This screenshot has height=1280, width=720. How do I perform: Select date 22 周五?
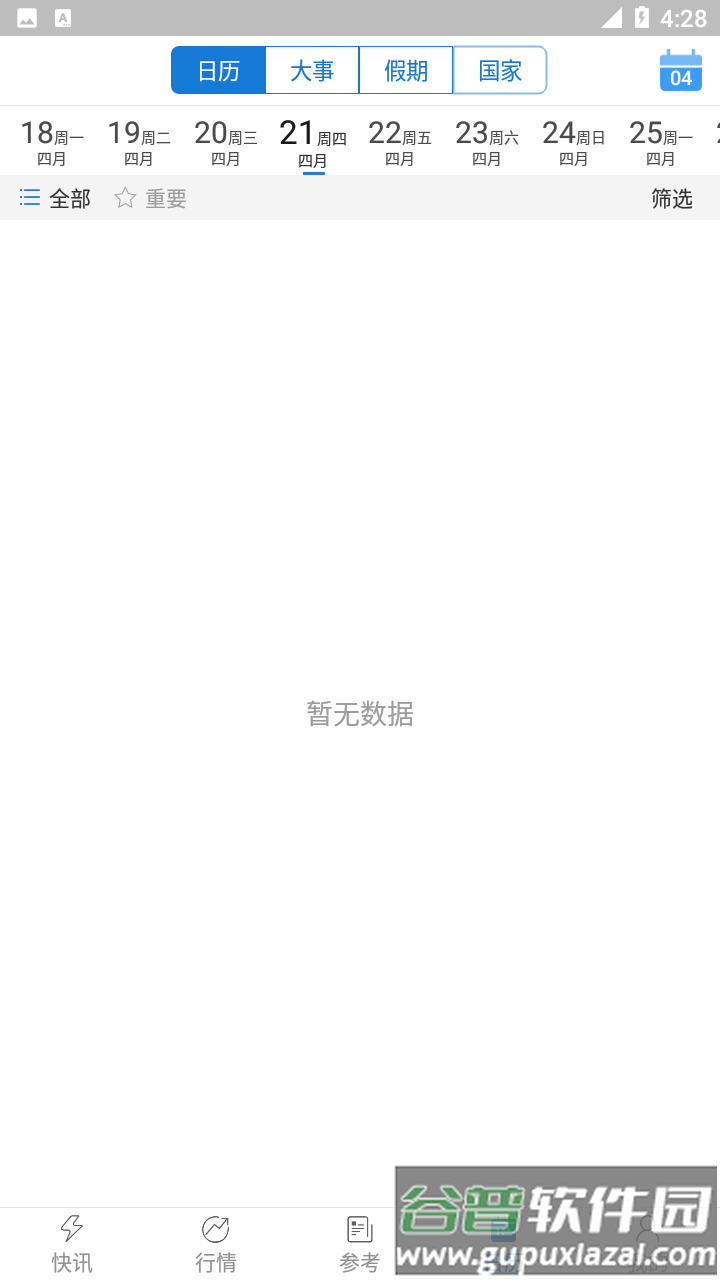[400, 142]
